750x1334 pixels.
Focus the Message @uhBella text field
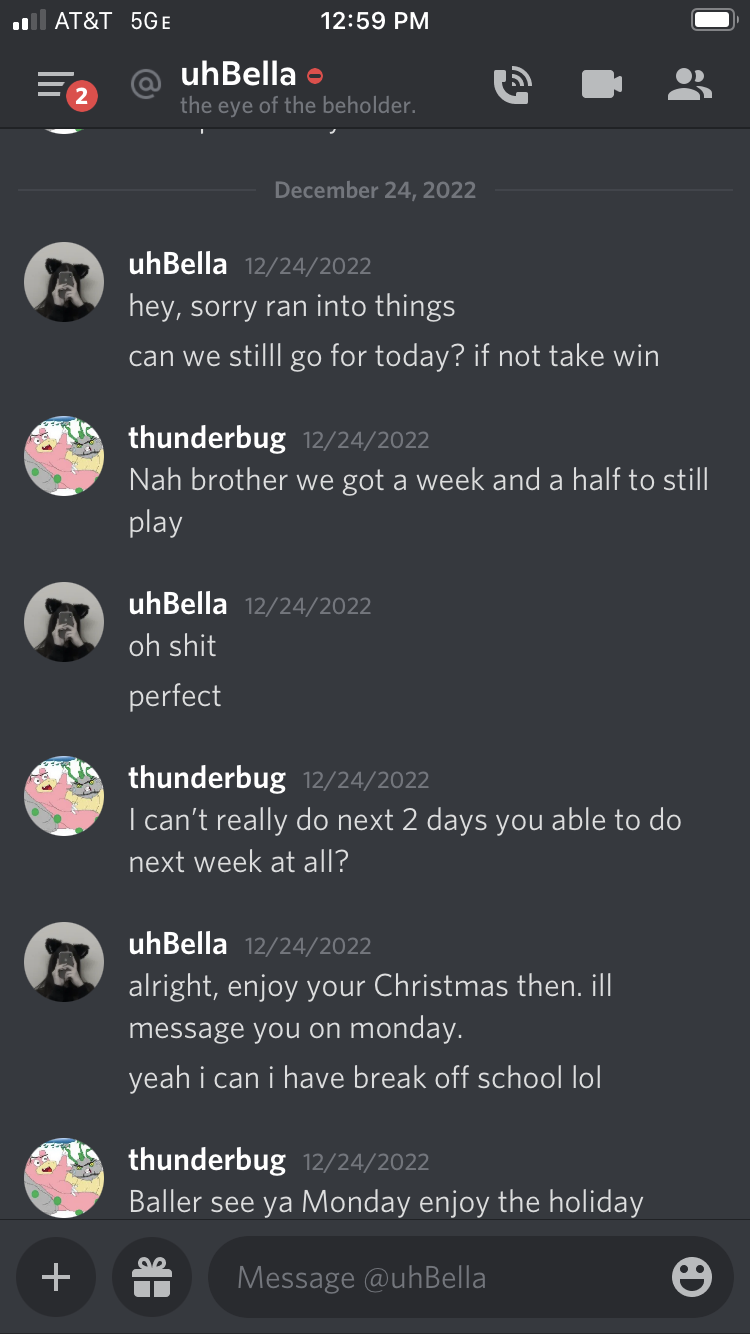(x=440, y=1277)
